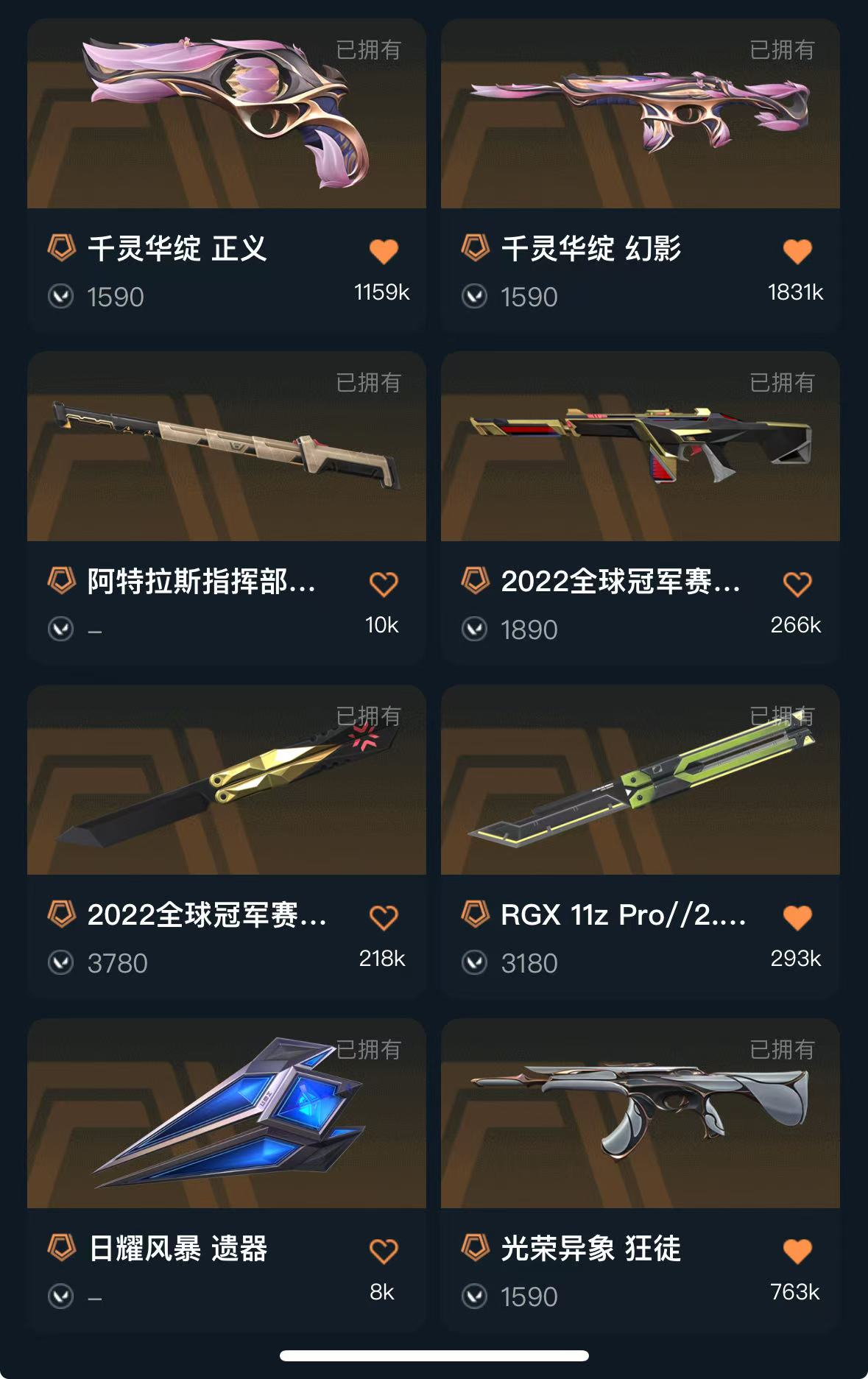The height and width of the screenshot is (1379, 868).
Task: Open the 光荣异象 狂徒 skin card
Action: tap(640, 1114)
